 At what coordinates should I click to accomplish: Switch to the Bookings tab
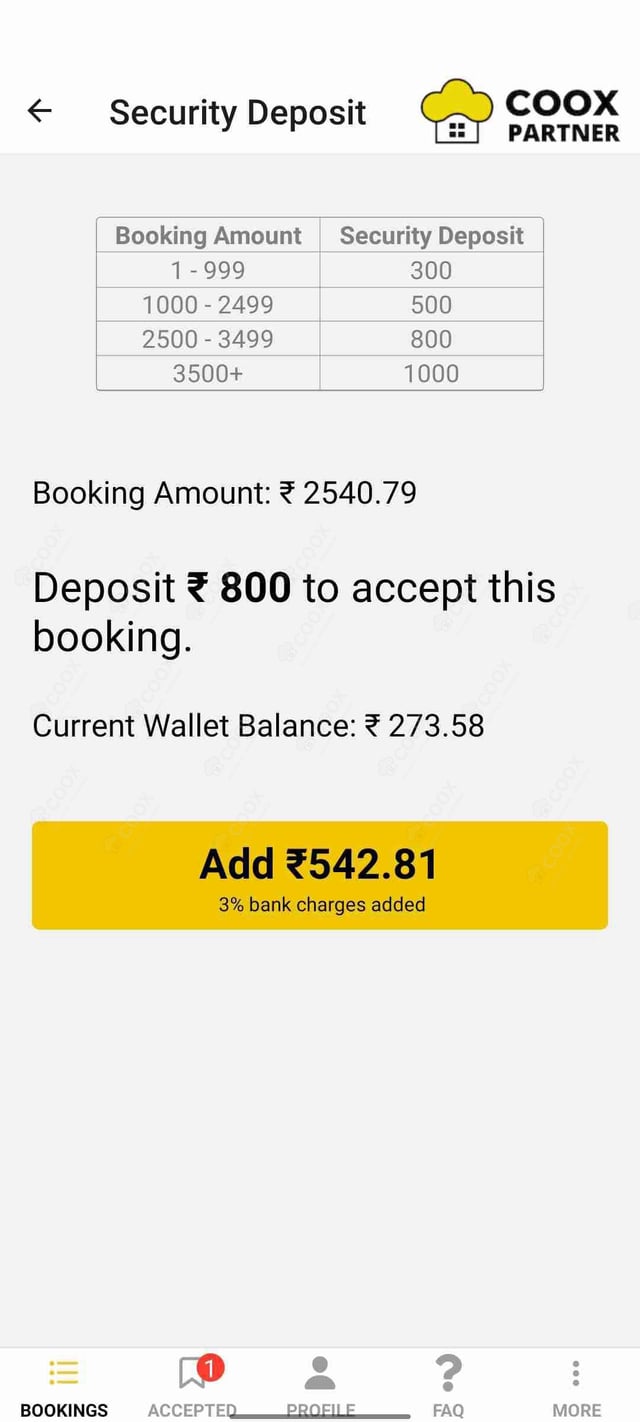[64, 1386]
